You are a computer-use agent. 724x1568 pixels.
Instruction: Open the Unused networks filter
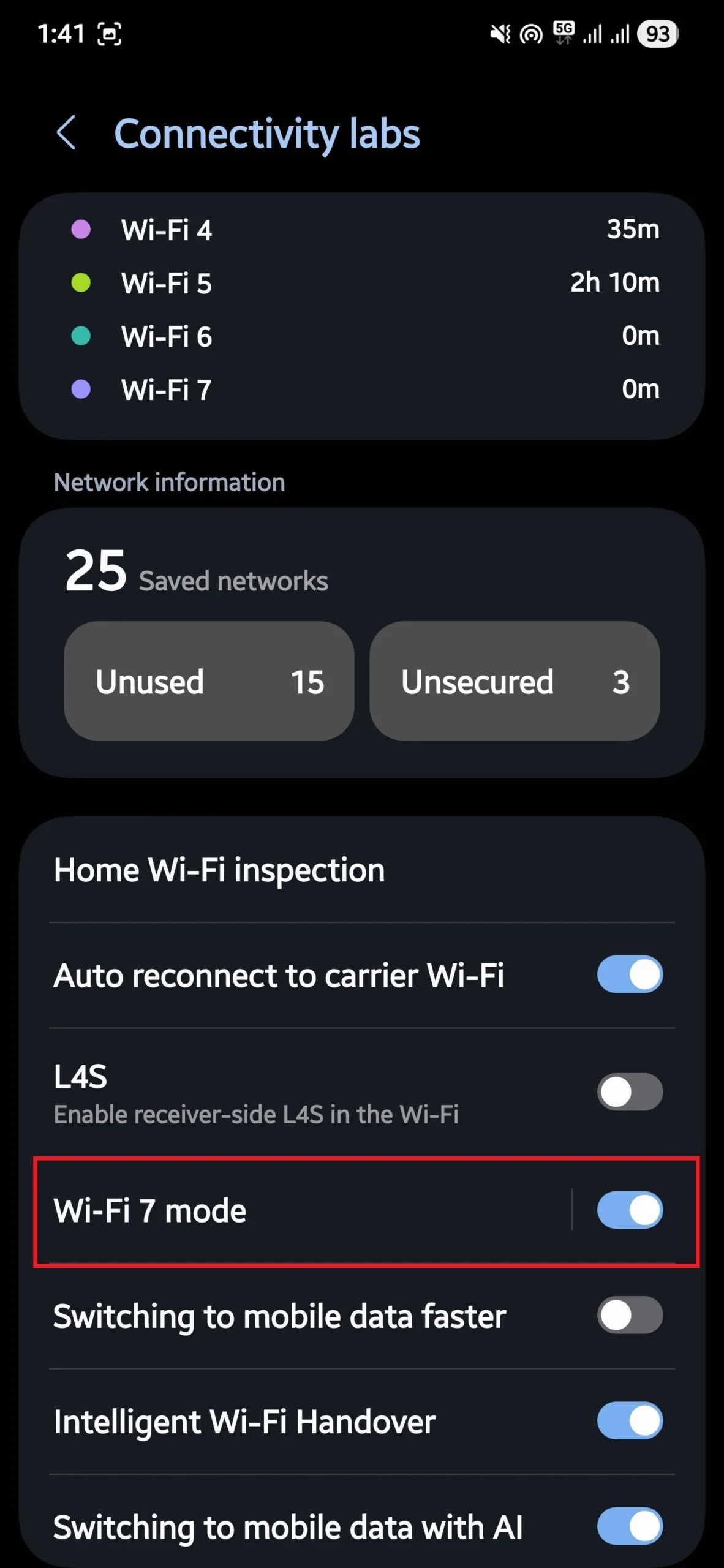208,682
